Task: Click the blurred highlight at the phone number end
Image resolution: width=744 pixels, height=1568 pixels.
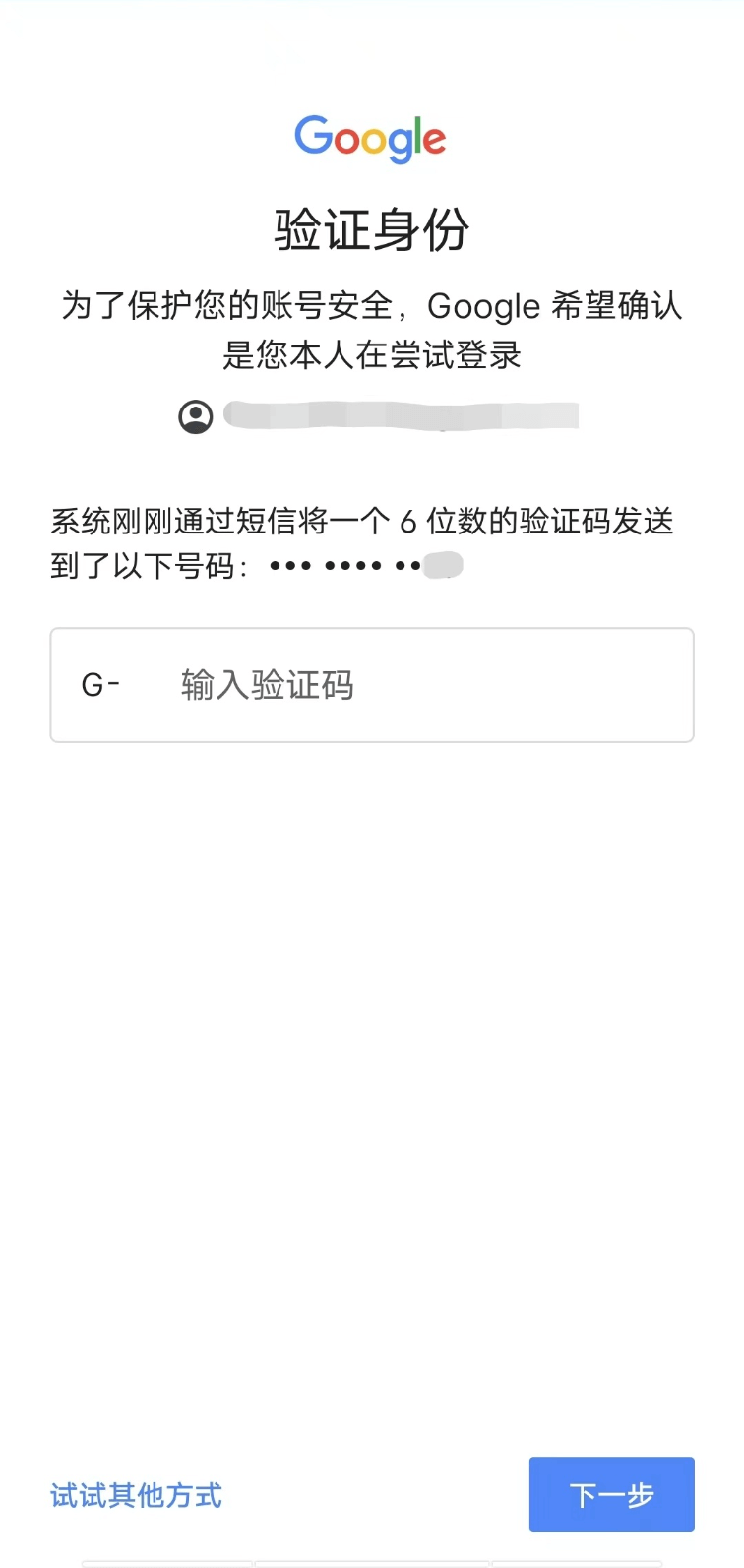Action: [442, 564]
